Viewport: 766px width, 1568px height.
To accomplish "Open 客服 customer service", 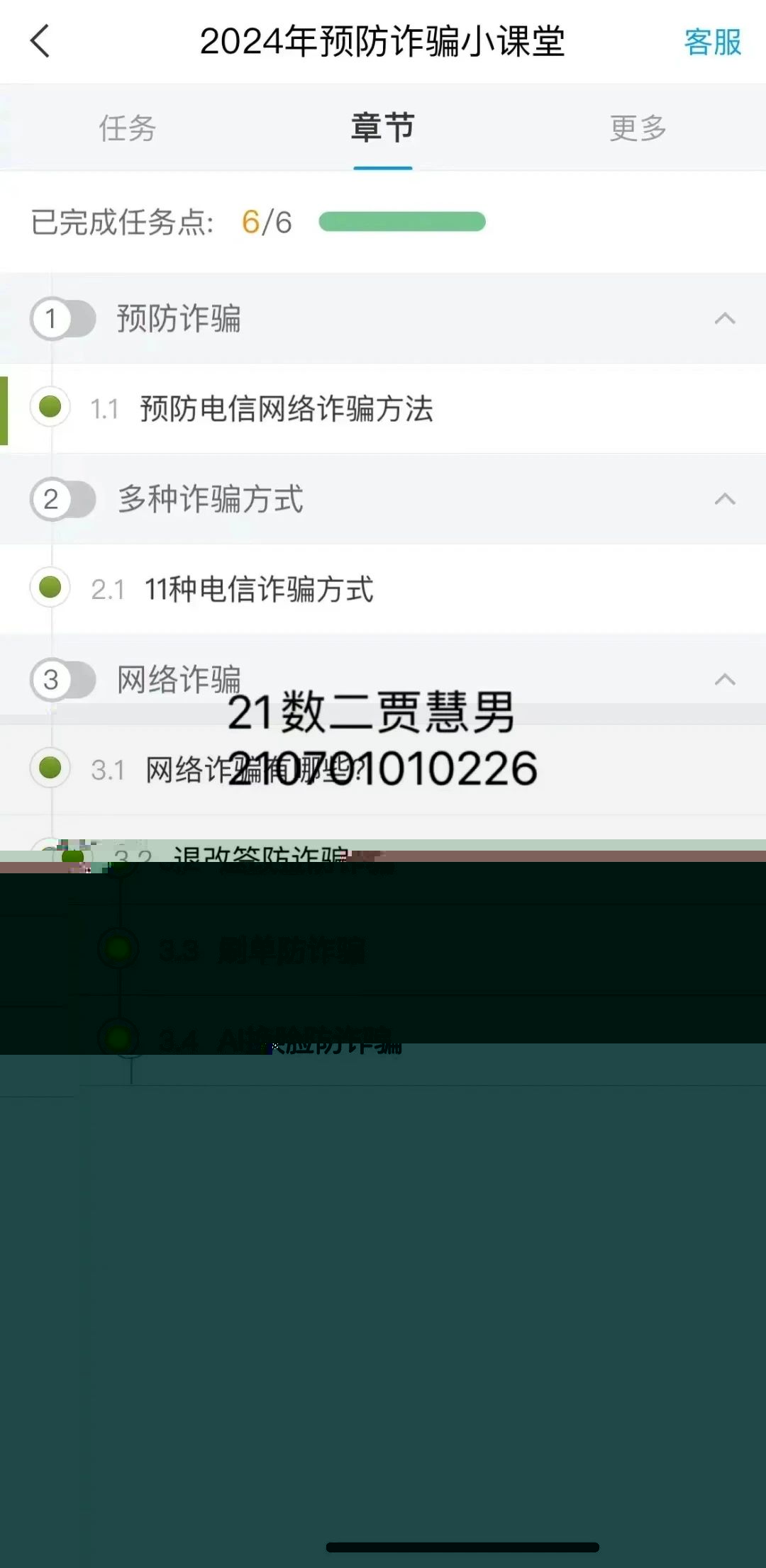I will click(712, 43).
